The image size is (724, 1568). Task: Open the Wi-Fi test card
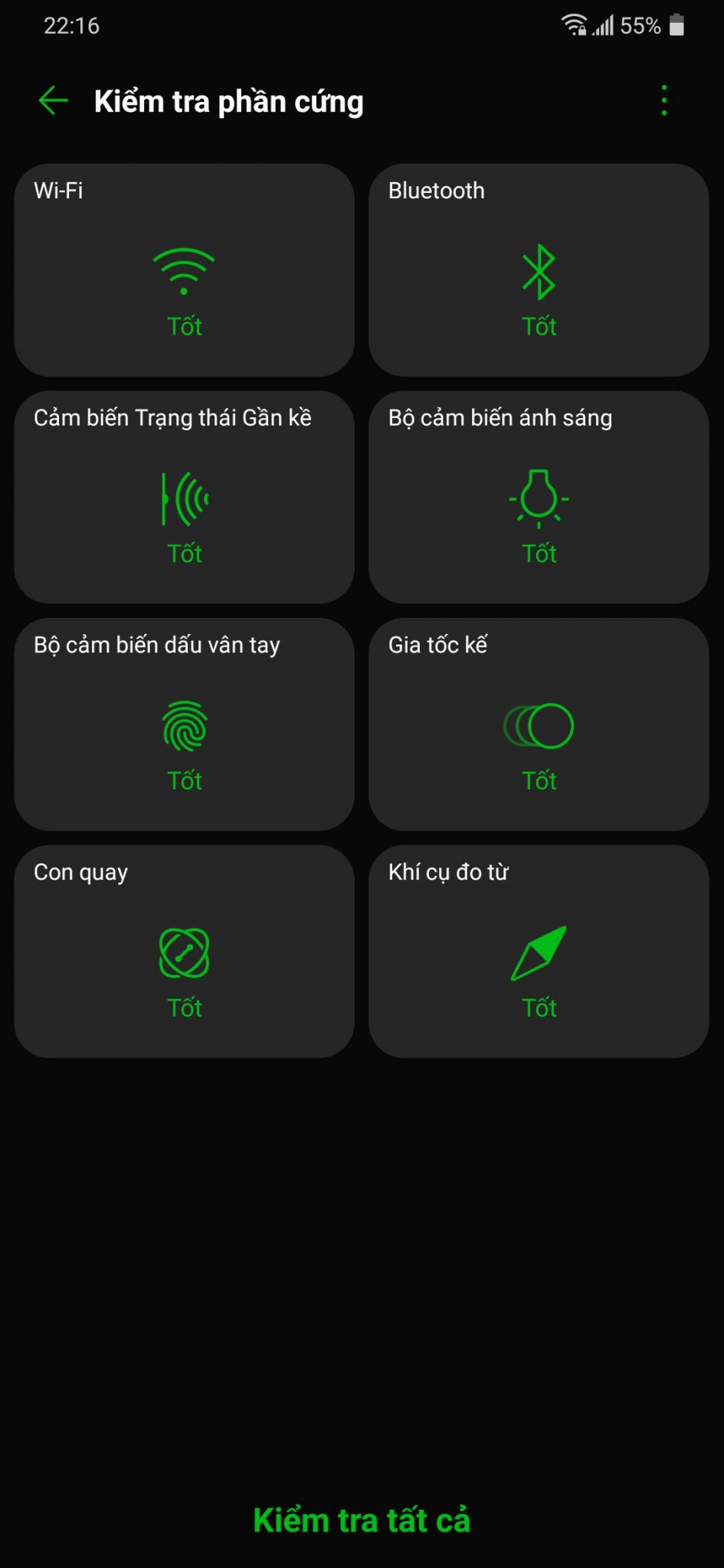pos(184,269)
